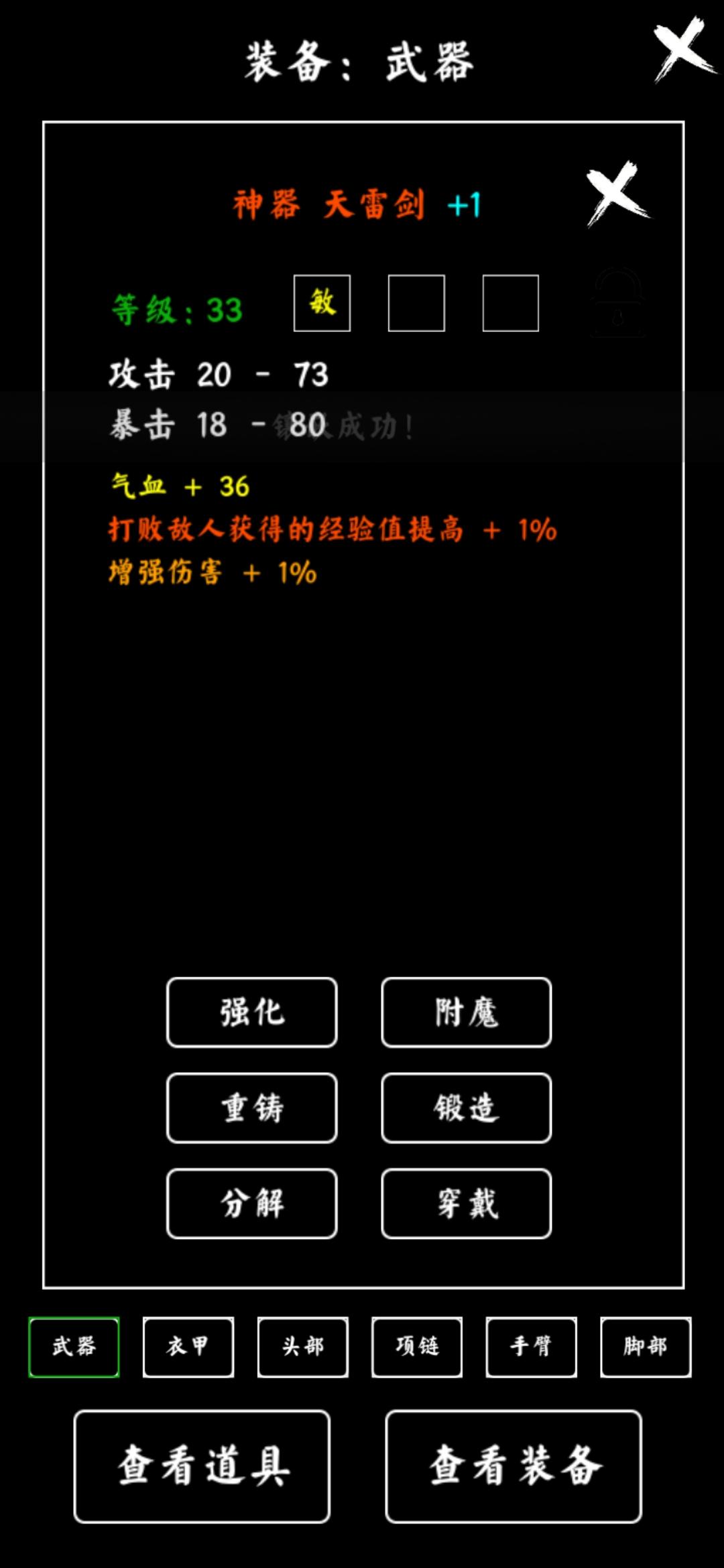Tap the 敏 gem slot
The height and width of the screenshot is (1568, 724).
(322, 303)
